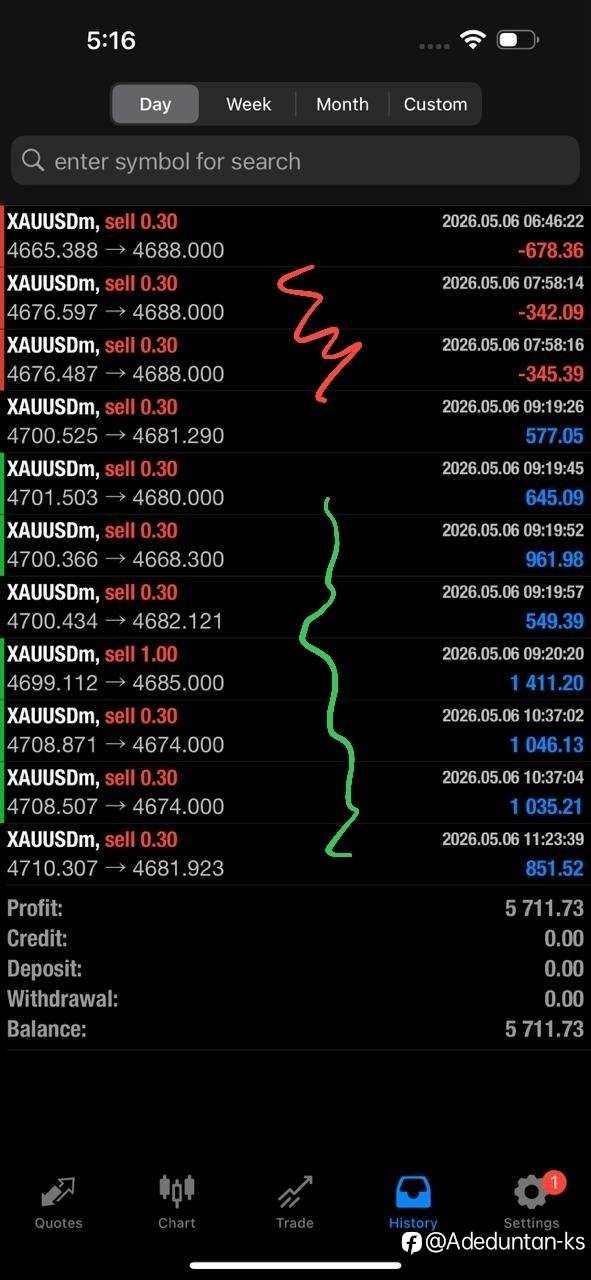Open the trade with 961.98 profit
Viewport: 591px width, 1280px height.
coord(295,546)
